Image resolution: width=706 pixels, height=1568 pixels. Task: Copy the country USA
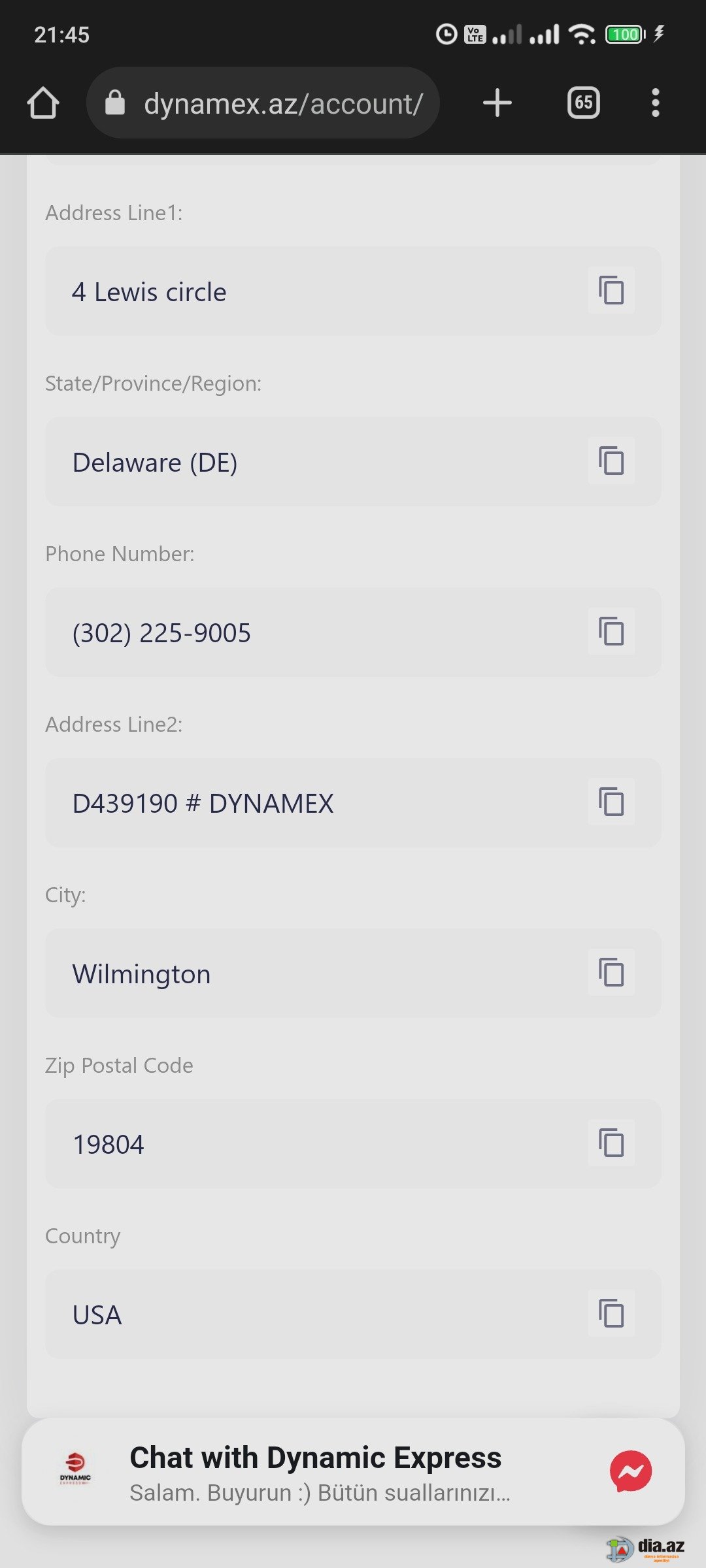(611, 1314)
